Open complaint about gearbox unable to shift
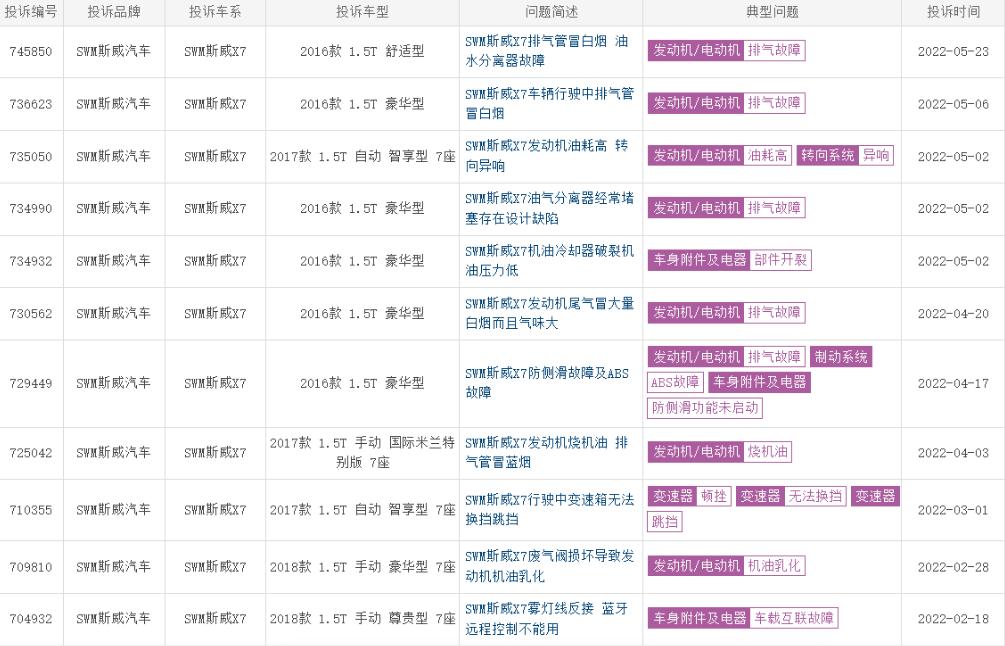This screenshot has width=1005, height=646. pos(548,509)
